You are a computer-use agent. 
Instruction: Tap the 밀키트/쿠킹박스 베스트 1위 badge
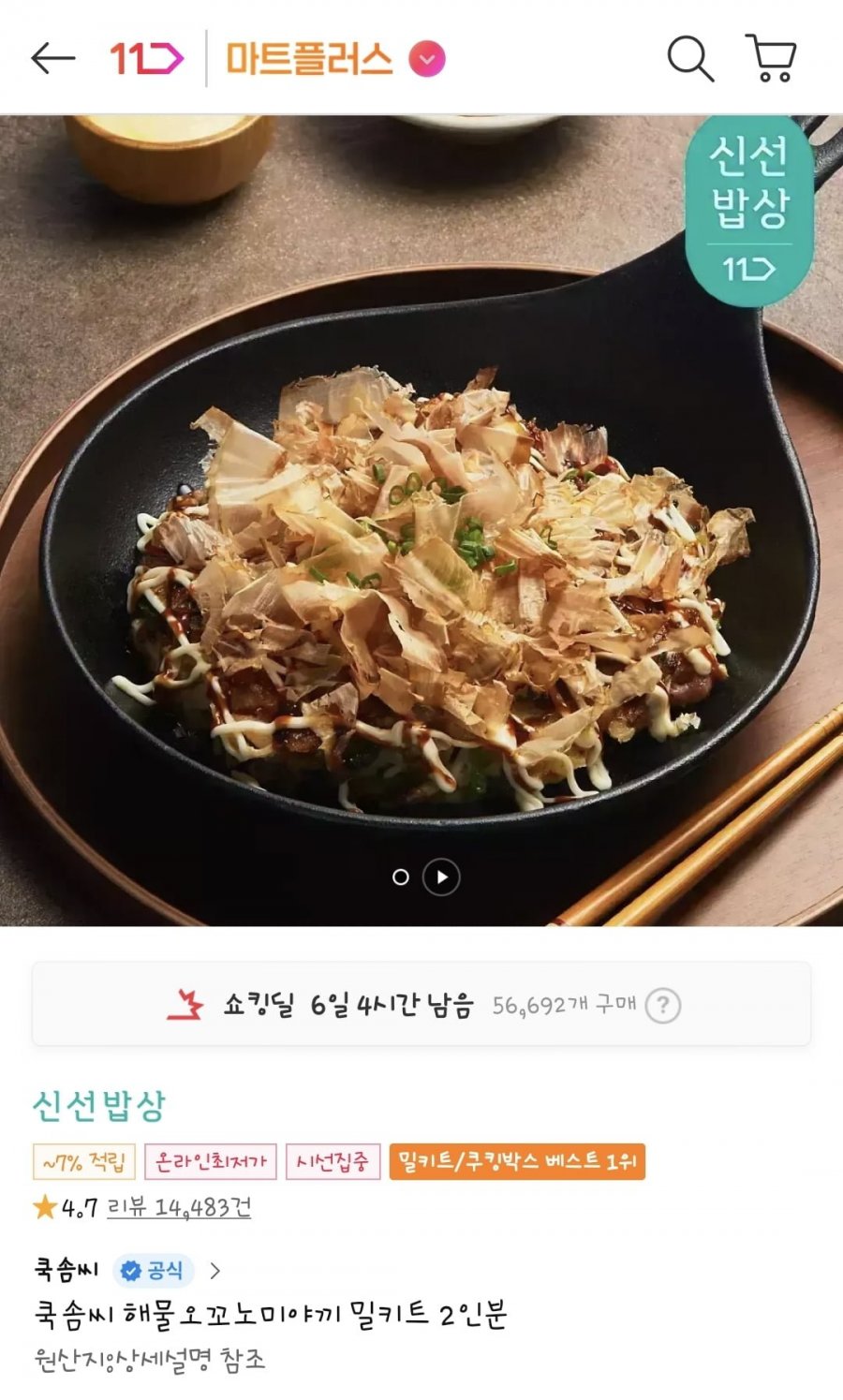pyautogui.click(x=517, y=1162)
